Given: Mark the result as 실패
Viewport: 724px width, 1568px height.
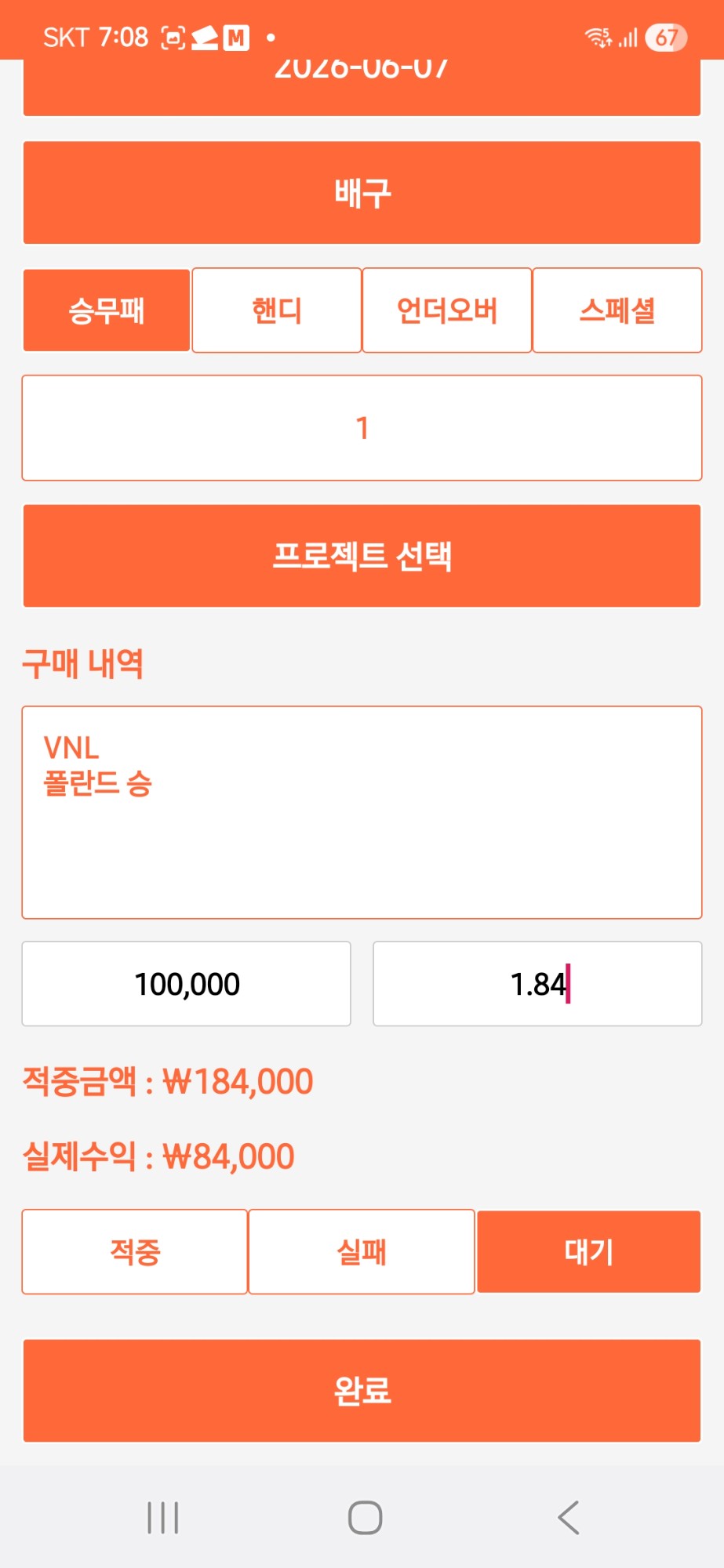Looking at the screenshot, I should tap(362, 1252).
